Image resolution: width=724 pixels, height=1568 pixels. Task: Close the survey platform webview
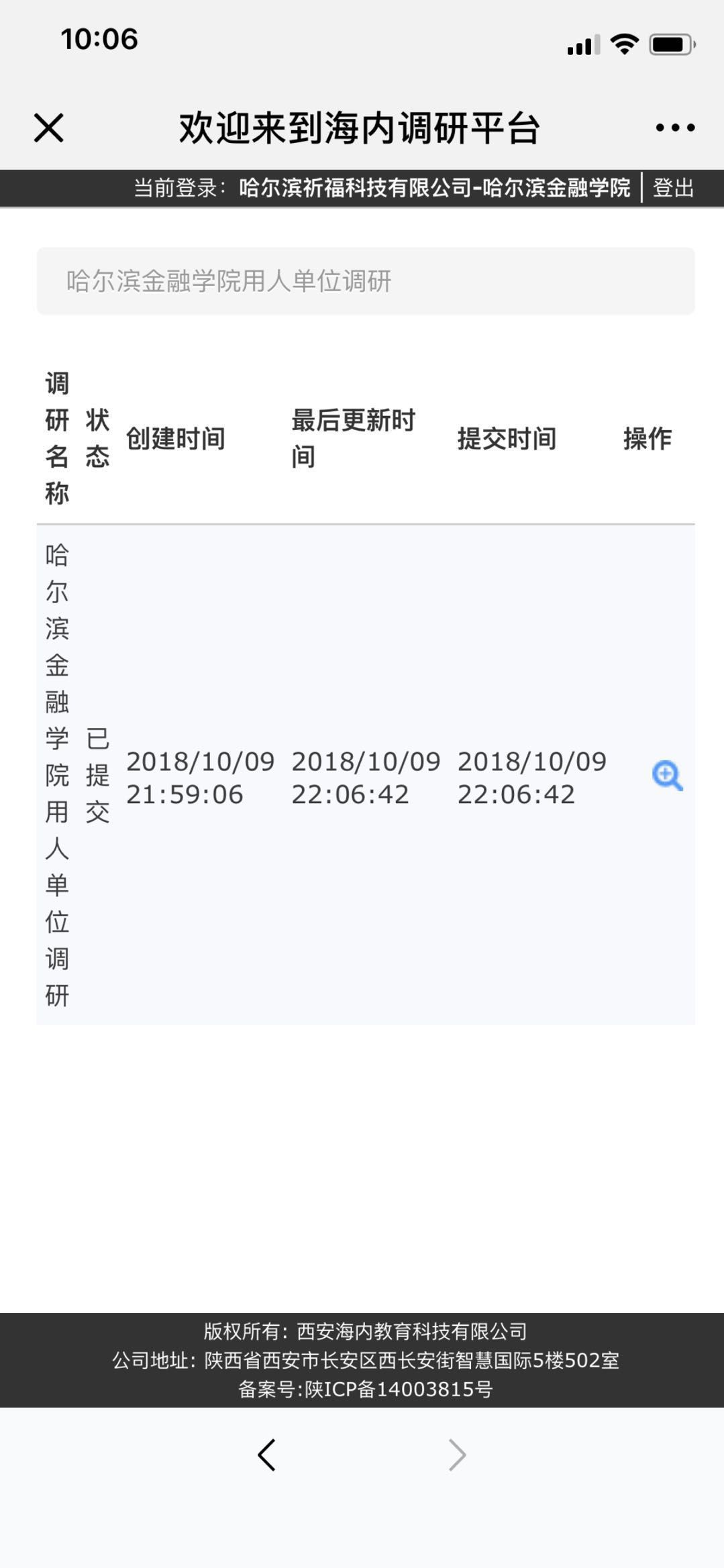click(49, 127)
